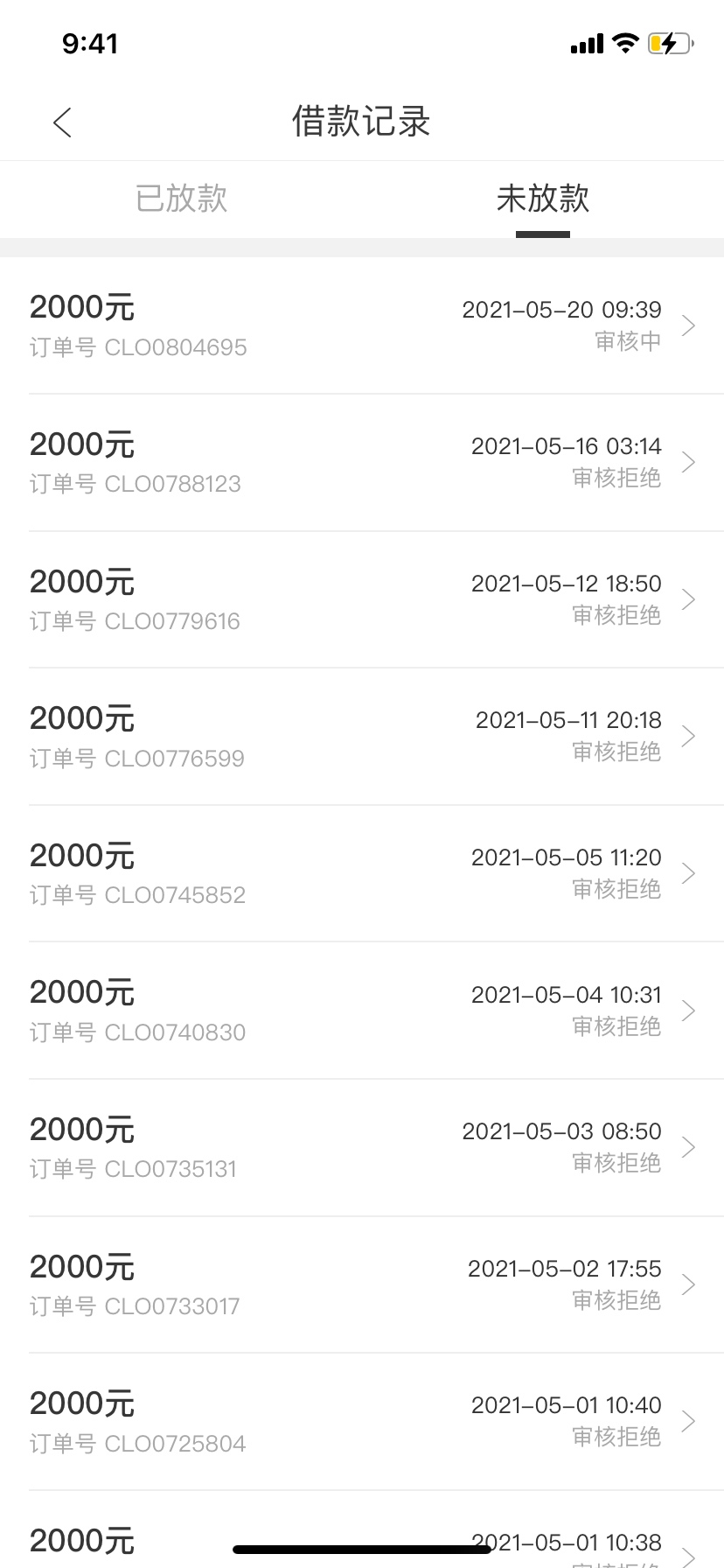
Task: Open loan record CLO0776599
Action: (362, 737)
